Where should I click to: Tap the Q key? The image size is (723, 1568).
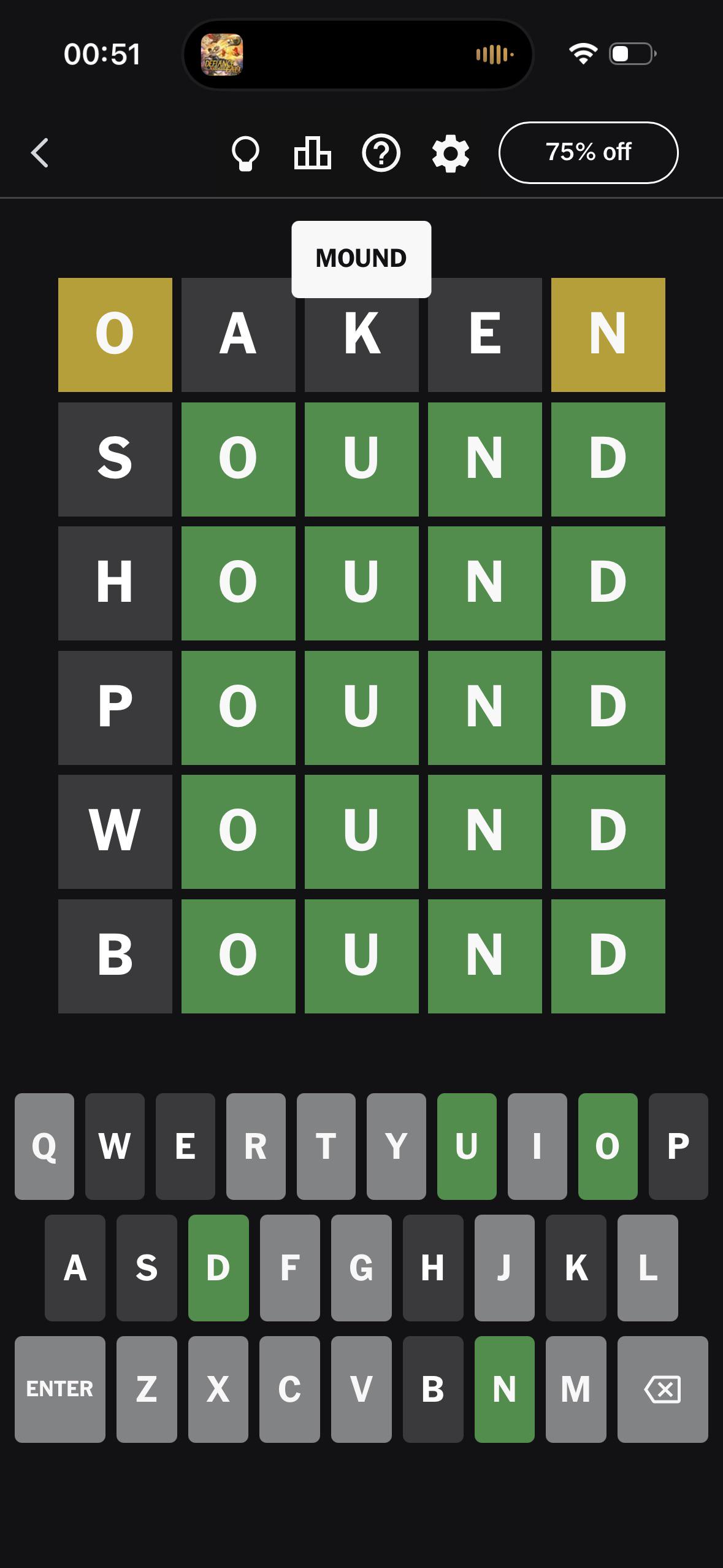(44, 1146)
